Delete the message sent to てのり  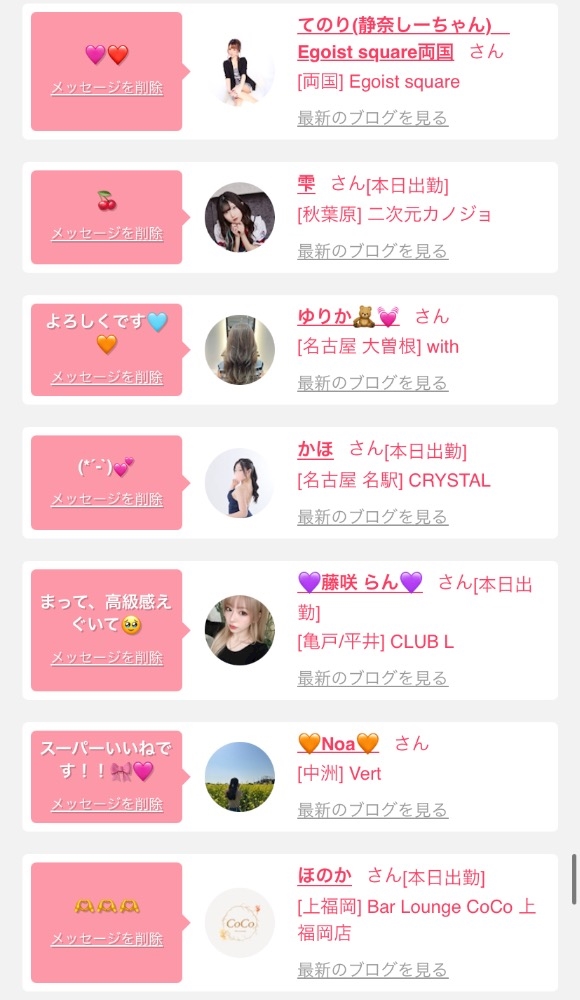107,88
